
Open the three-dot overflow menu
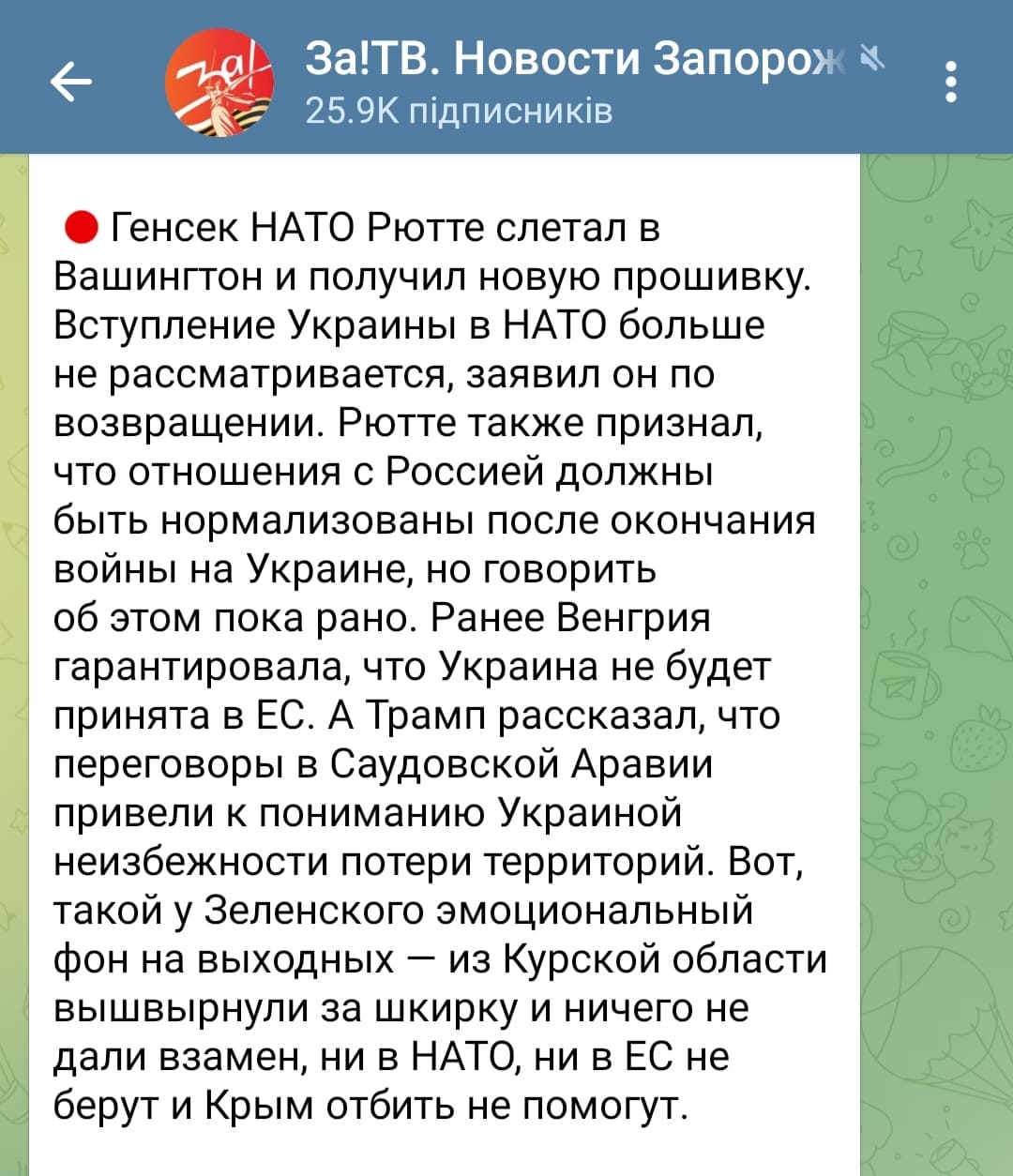951,82
